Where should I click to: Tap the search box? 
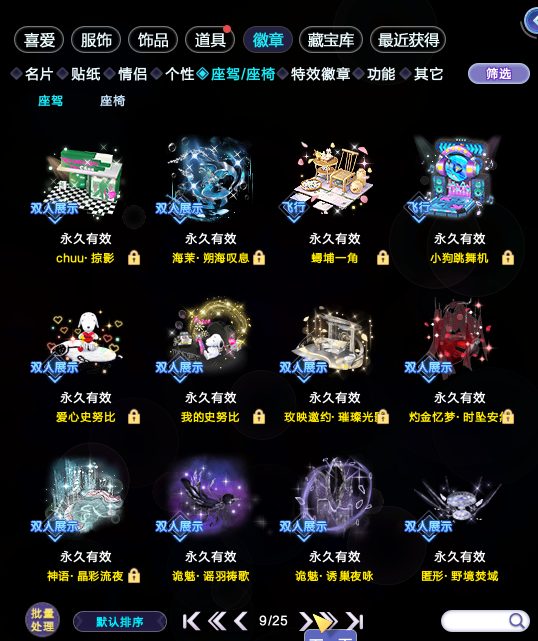[484, 621]
